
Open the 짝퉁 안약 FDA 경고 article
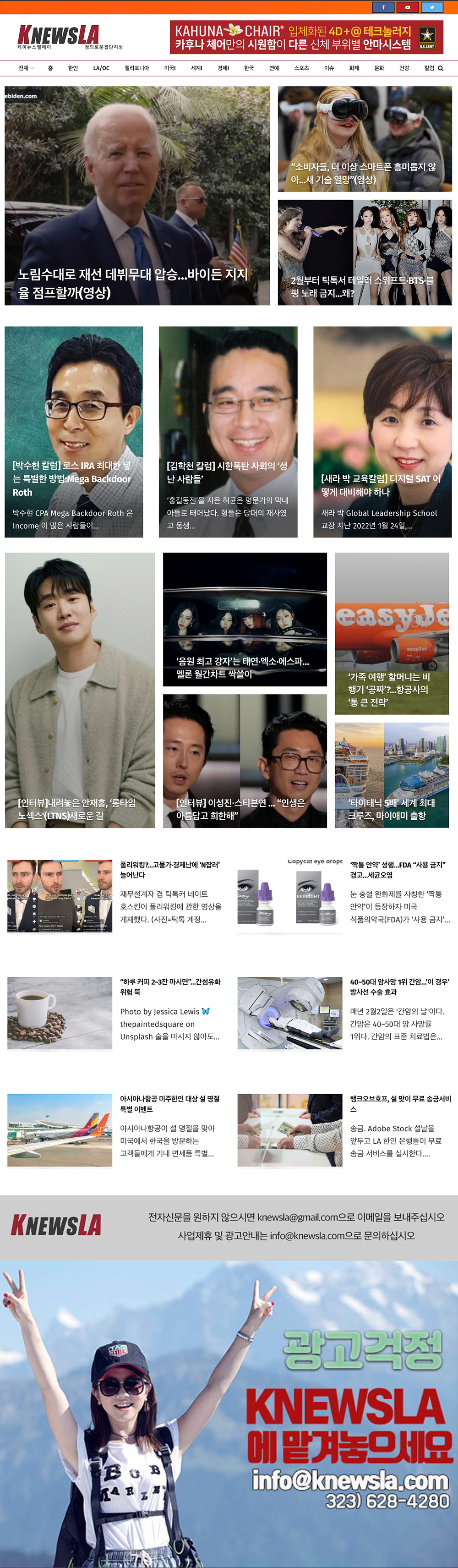[398, 869]
